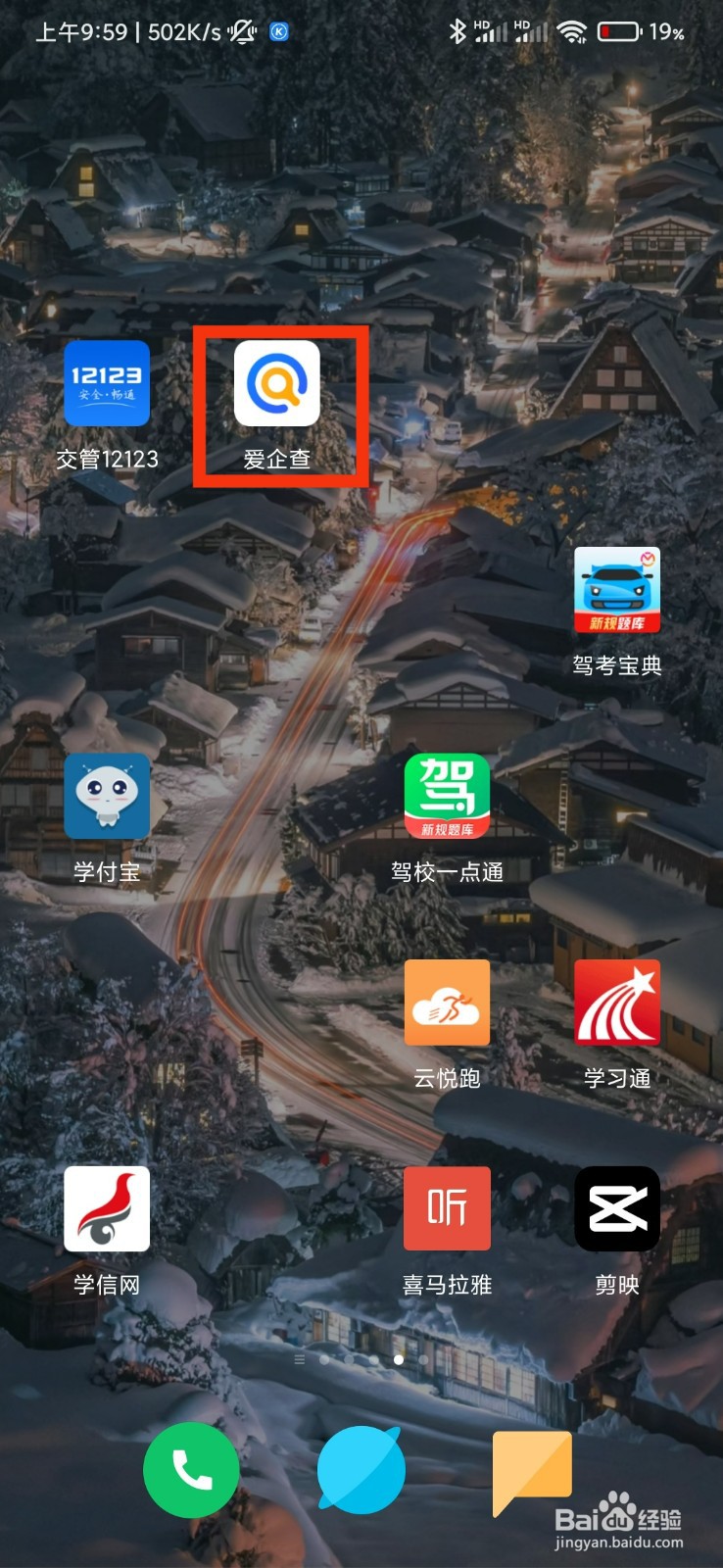The width and height of the screenshot is (723, 1568).
Task: Launch the 学付宝 app
Action: click(x=106, y=797)
